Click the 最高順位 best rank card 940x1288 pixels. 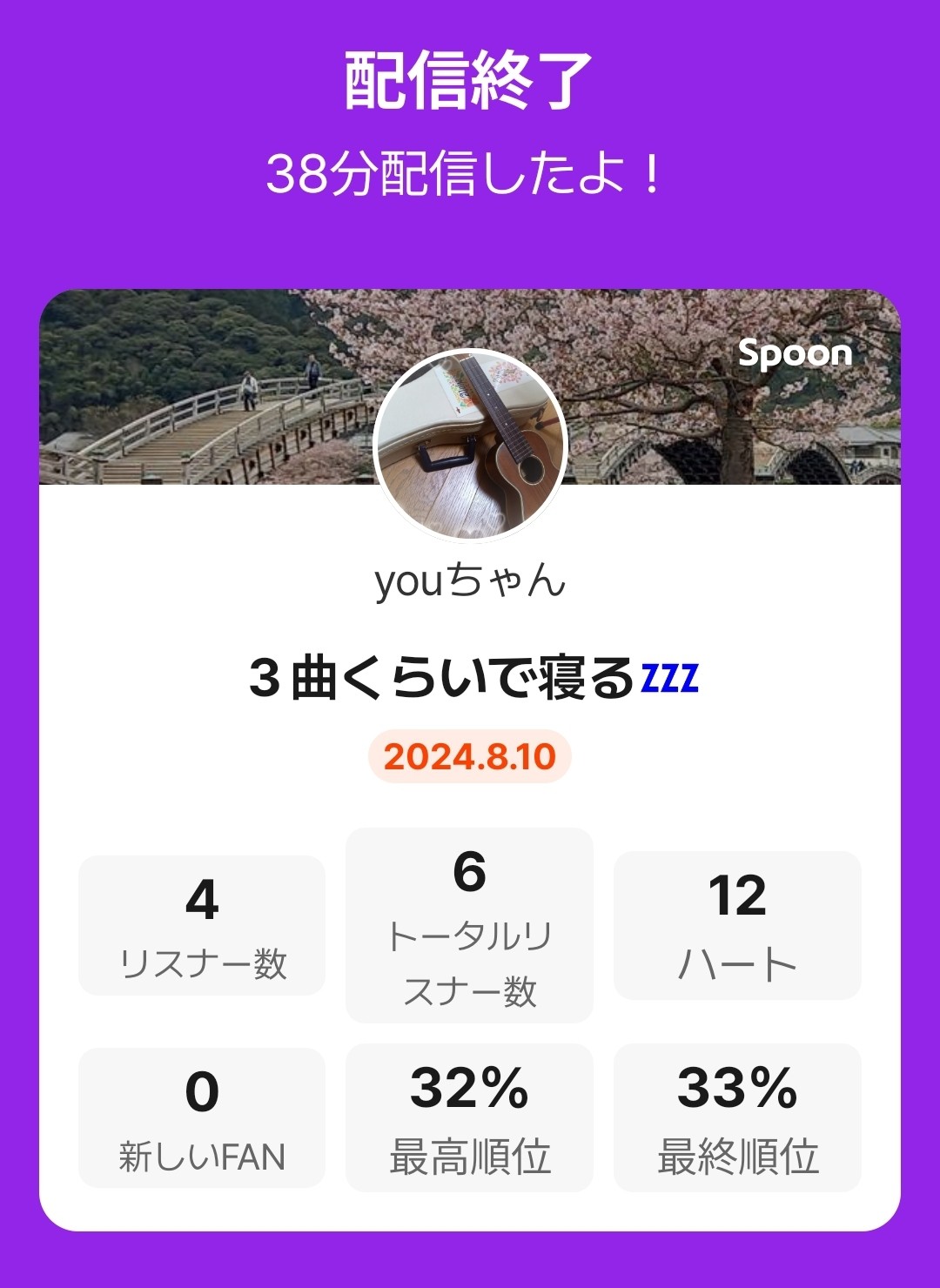point(468,1118)
